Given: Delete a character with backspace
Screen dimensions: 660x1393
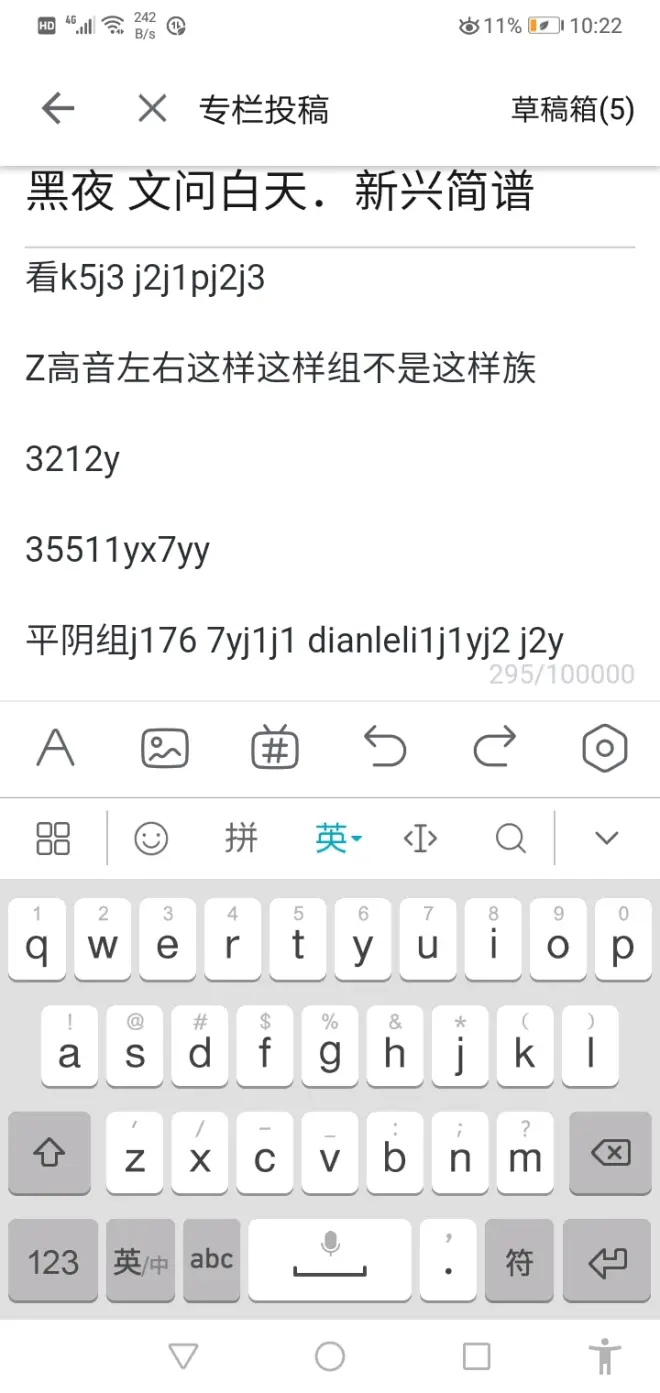Looking at the screenshot, I should (x=610, y=1153).
